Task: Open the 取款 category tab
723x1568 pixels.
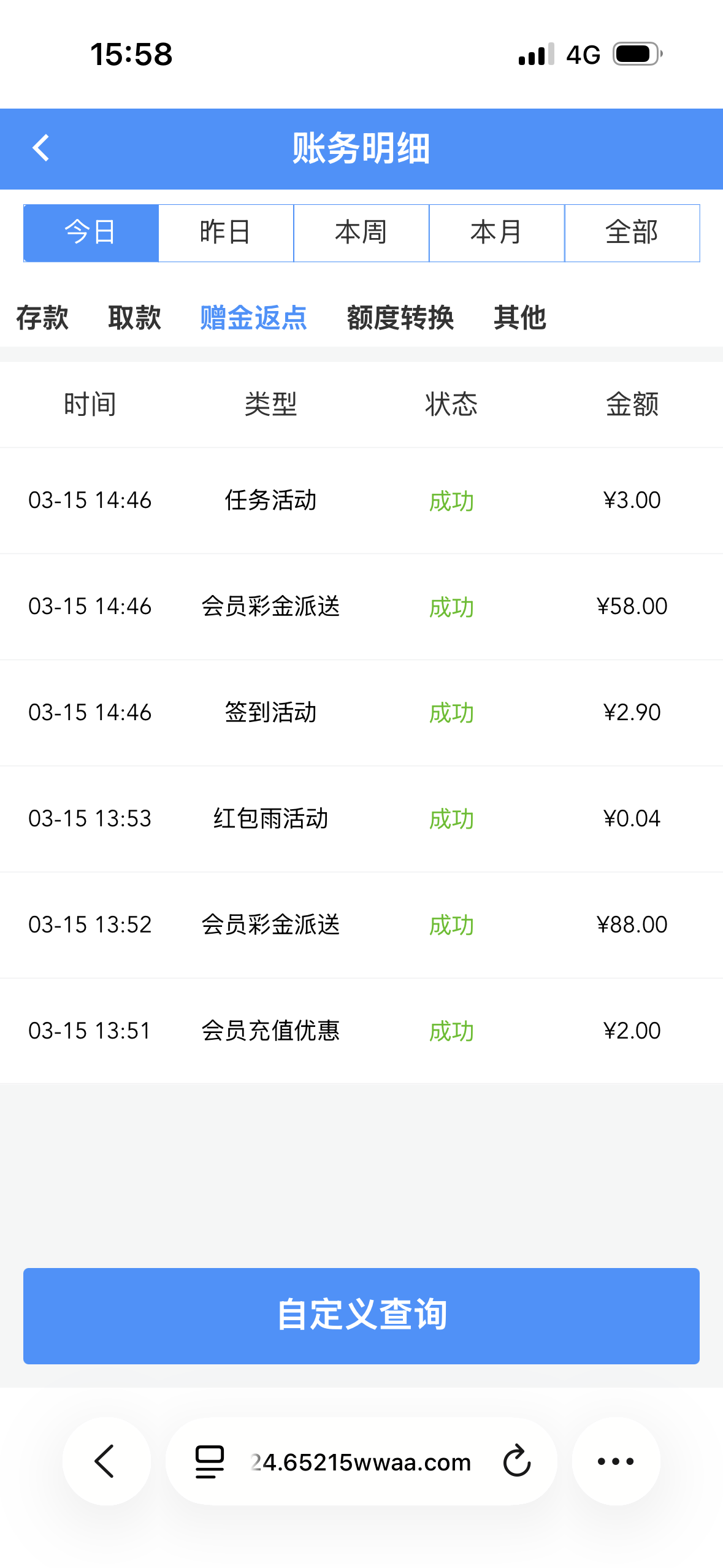Action: 134,318
